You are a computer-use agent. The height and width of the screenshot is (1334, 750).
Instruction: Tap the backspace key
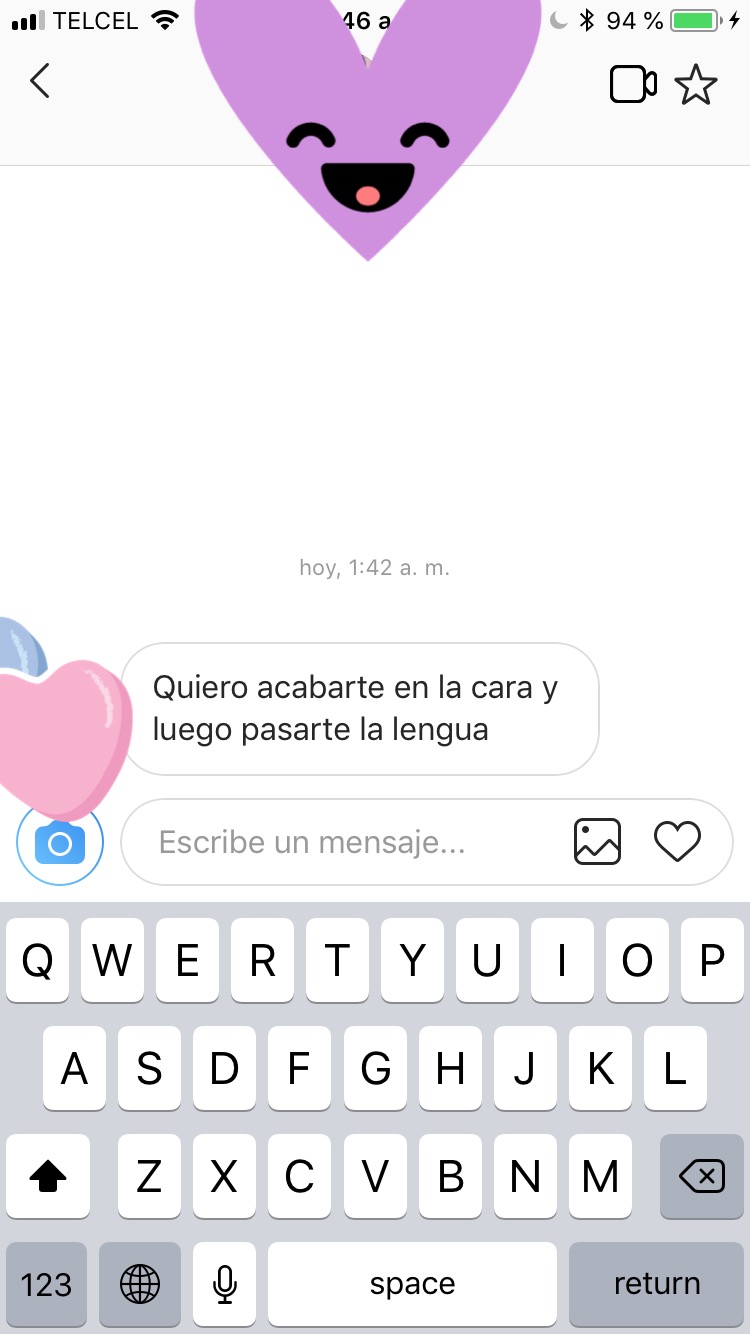coord(701,1177)
